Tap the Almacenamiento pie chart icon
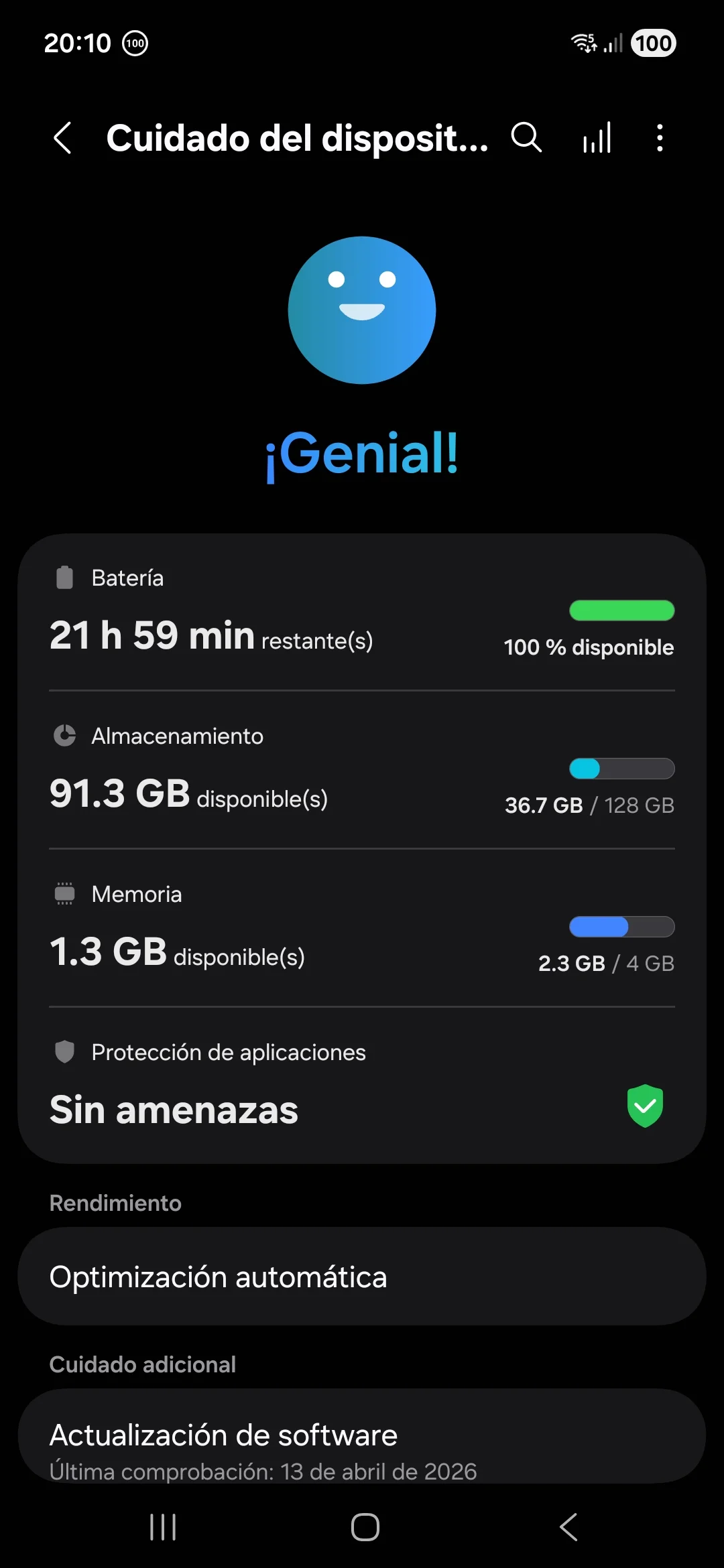 (x=64, y=735)
